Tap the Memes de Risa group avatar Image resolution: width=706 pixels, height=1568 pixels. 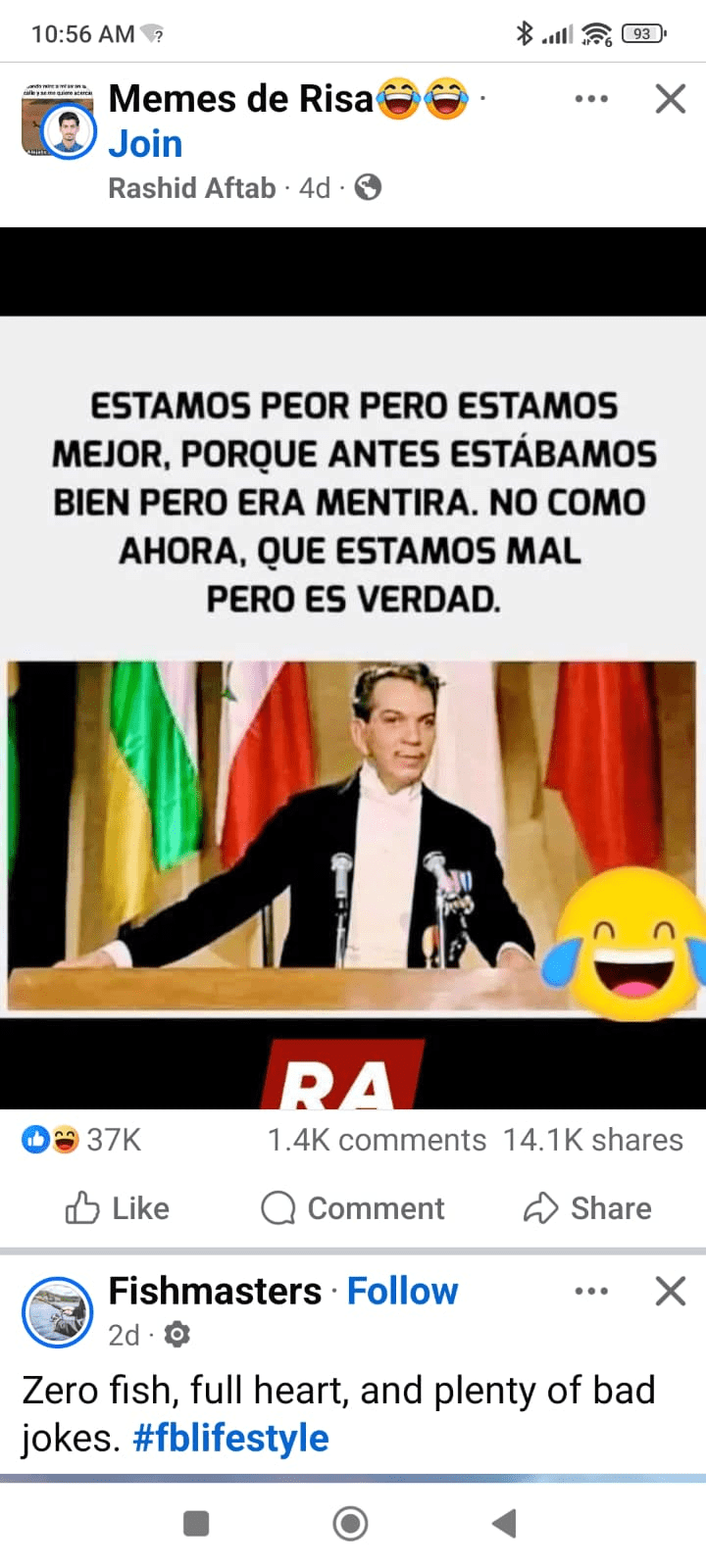click(58, 122)
